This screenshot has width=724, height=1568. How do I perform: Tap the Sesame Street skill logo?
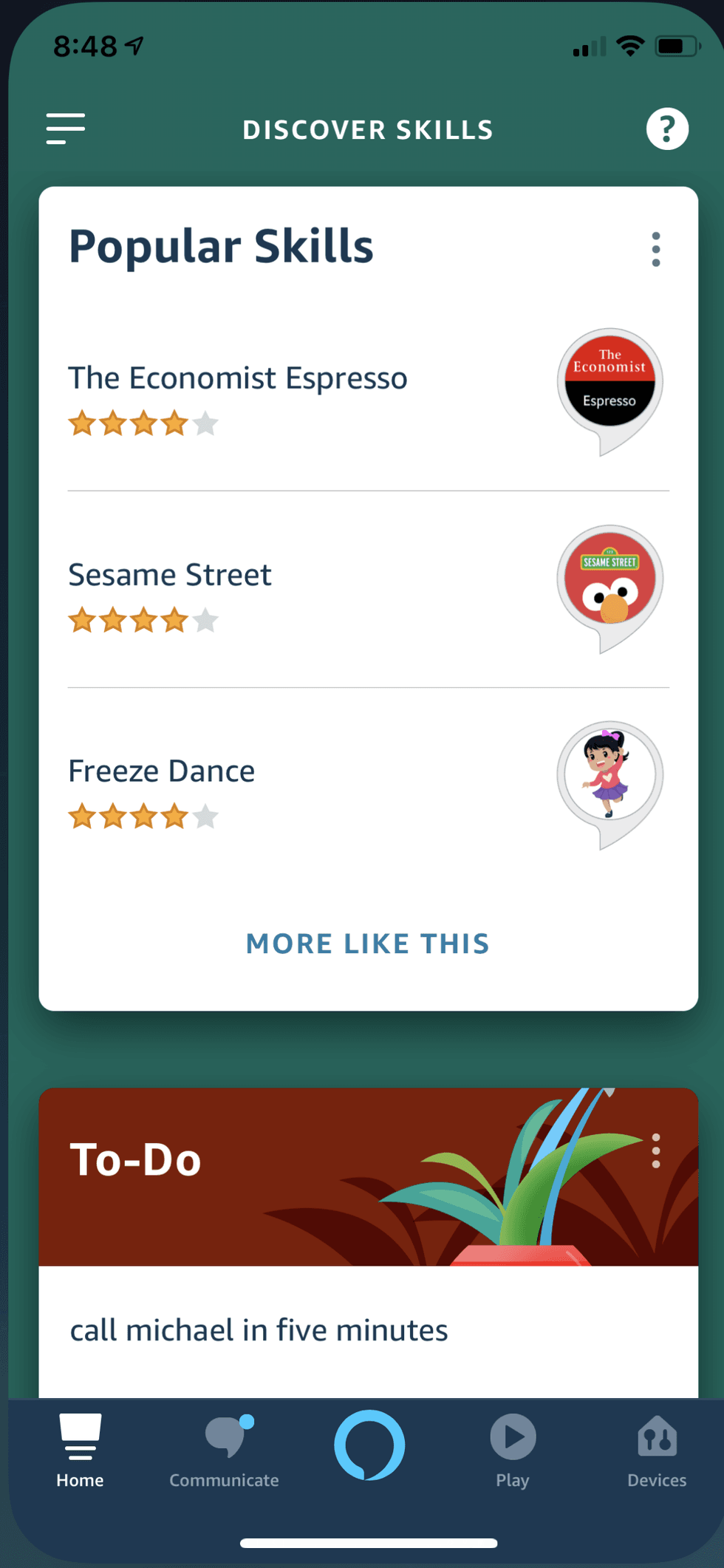[x=609, y=579]
